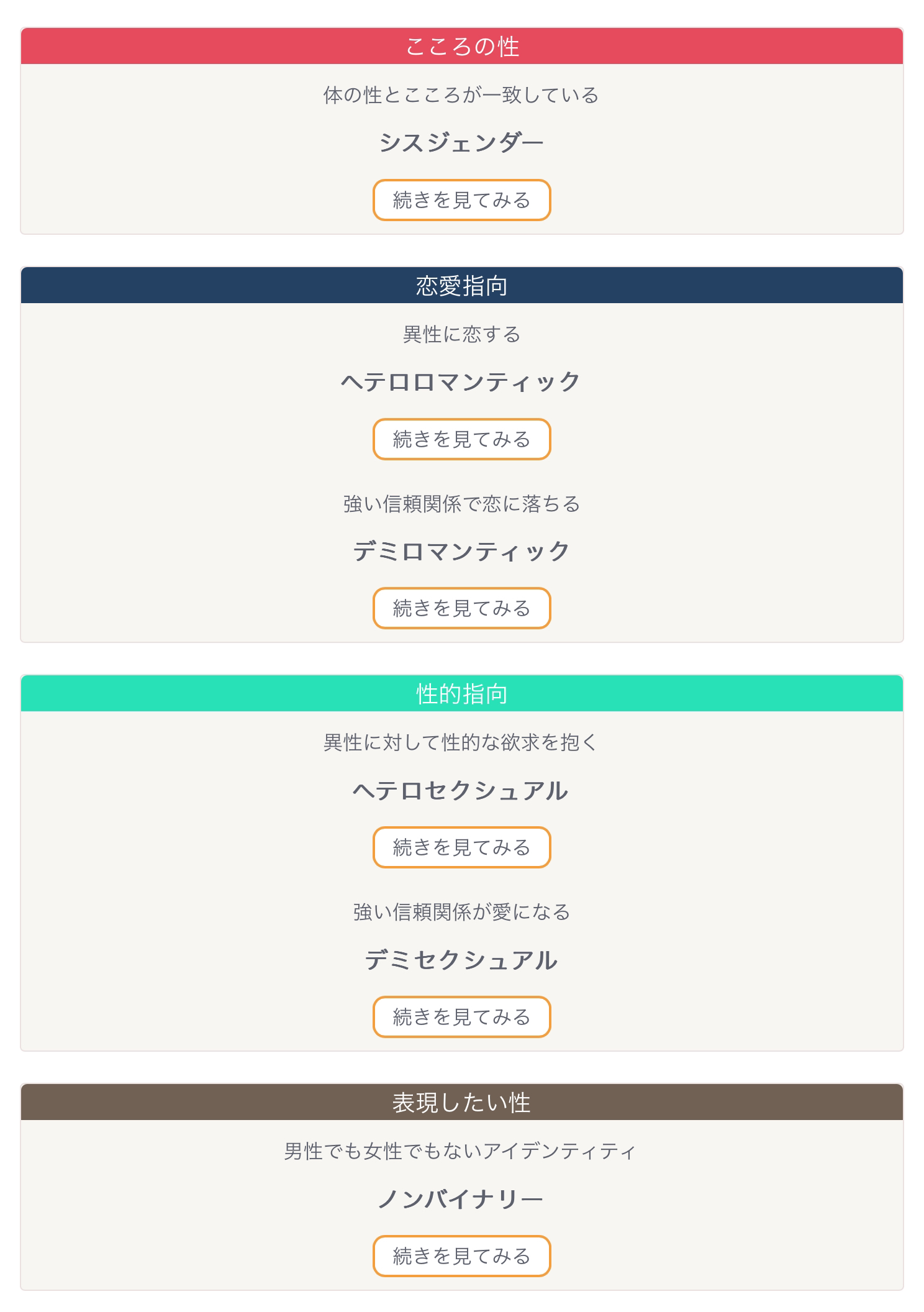Tap 続きを見てみる under シスジェンダー
Image resolution: width=924 pixels, height=1312 pixels.
click(x=461, y=200)
